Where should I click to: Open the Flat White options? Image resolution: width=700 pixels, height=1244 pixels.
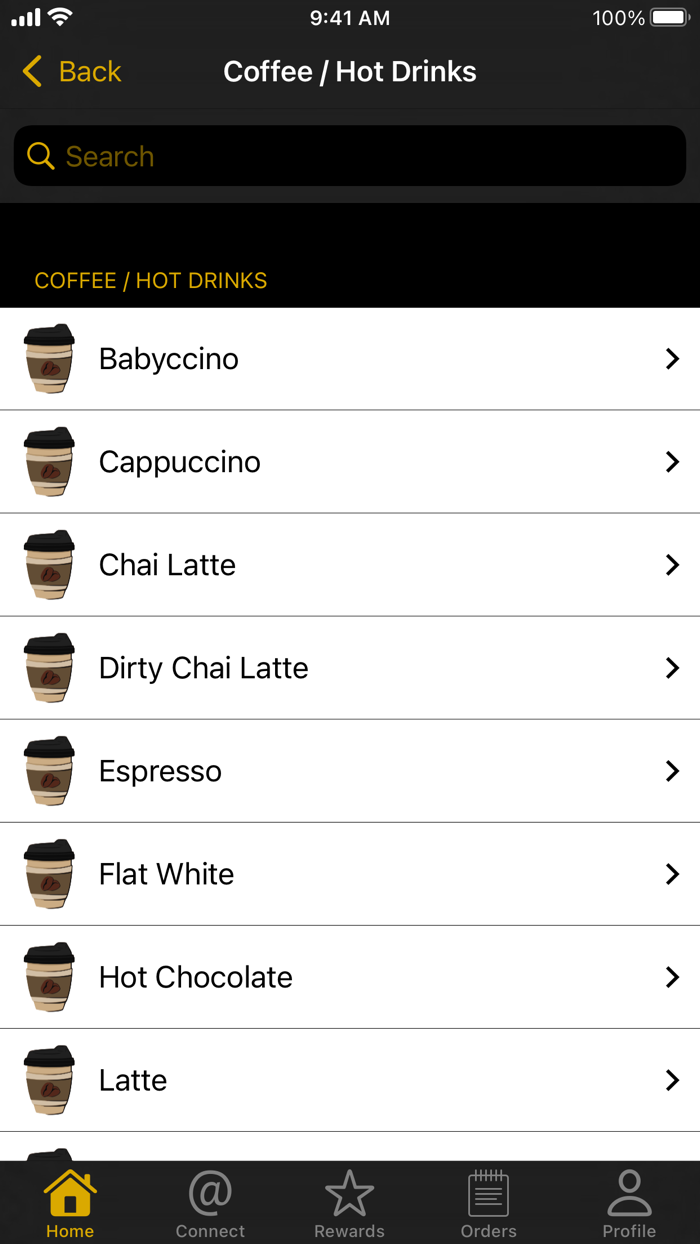click(350, 874)
